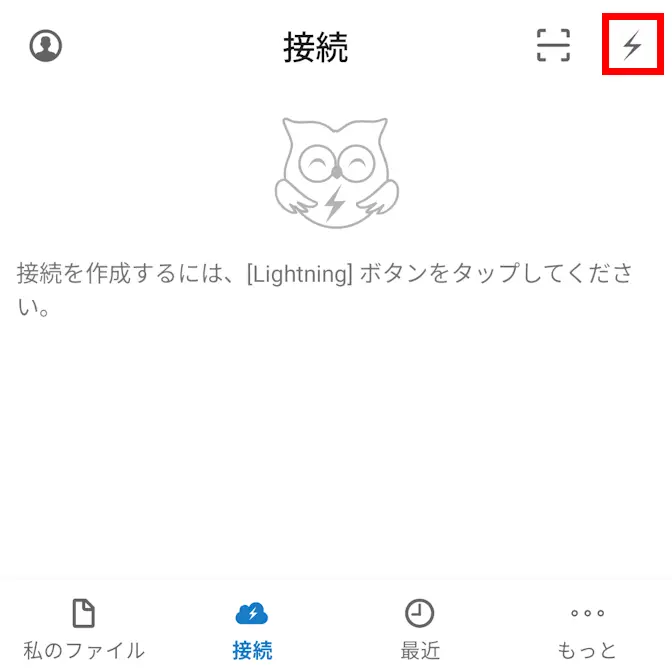
Task: Go to the 最近 tab
Action: click(x=420, y=630)
